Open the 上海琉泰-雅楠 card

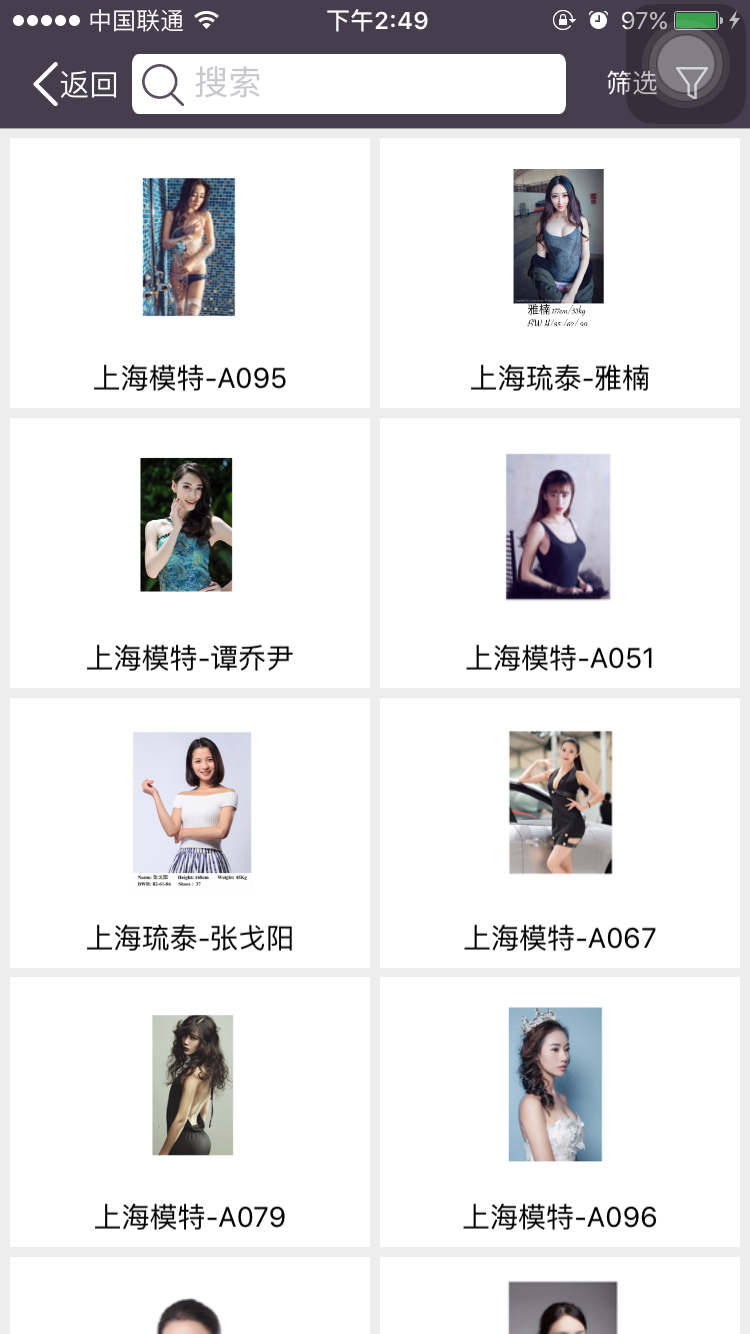click(560, 273)
